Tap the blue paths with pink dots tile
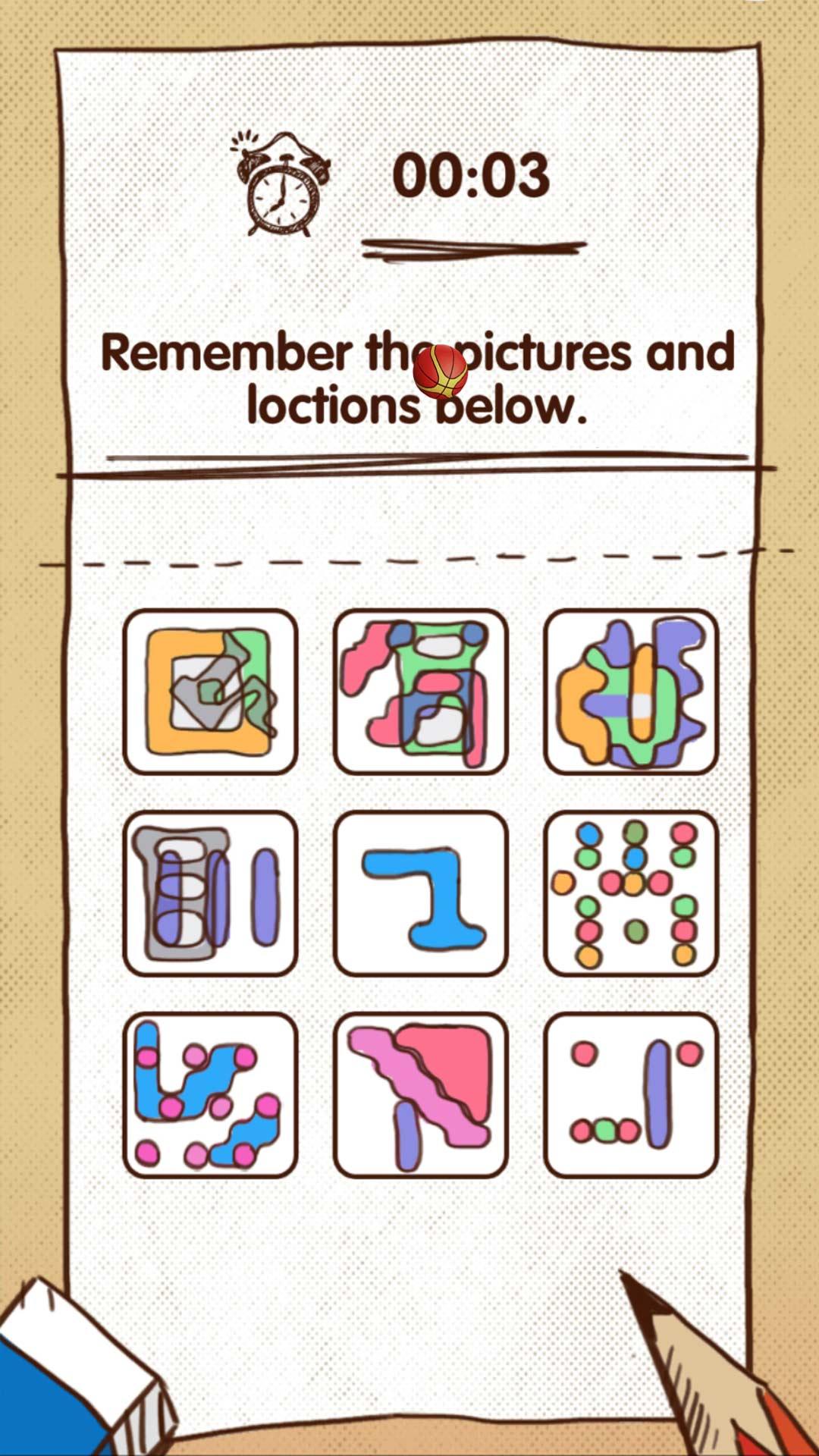This screenshot has width=819, height=1456. (210, 1095)
